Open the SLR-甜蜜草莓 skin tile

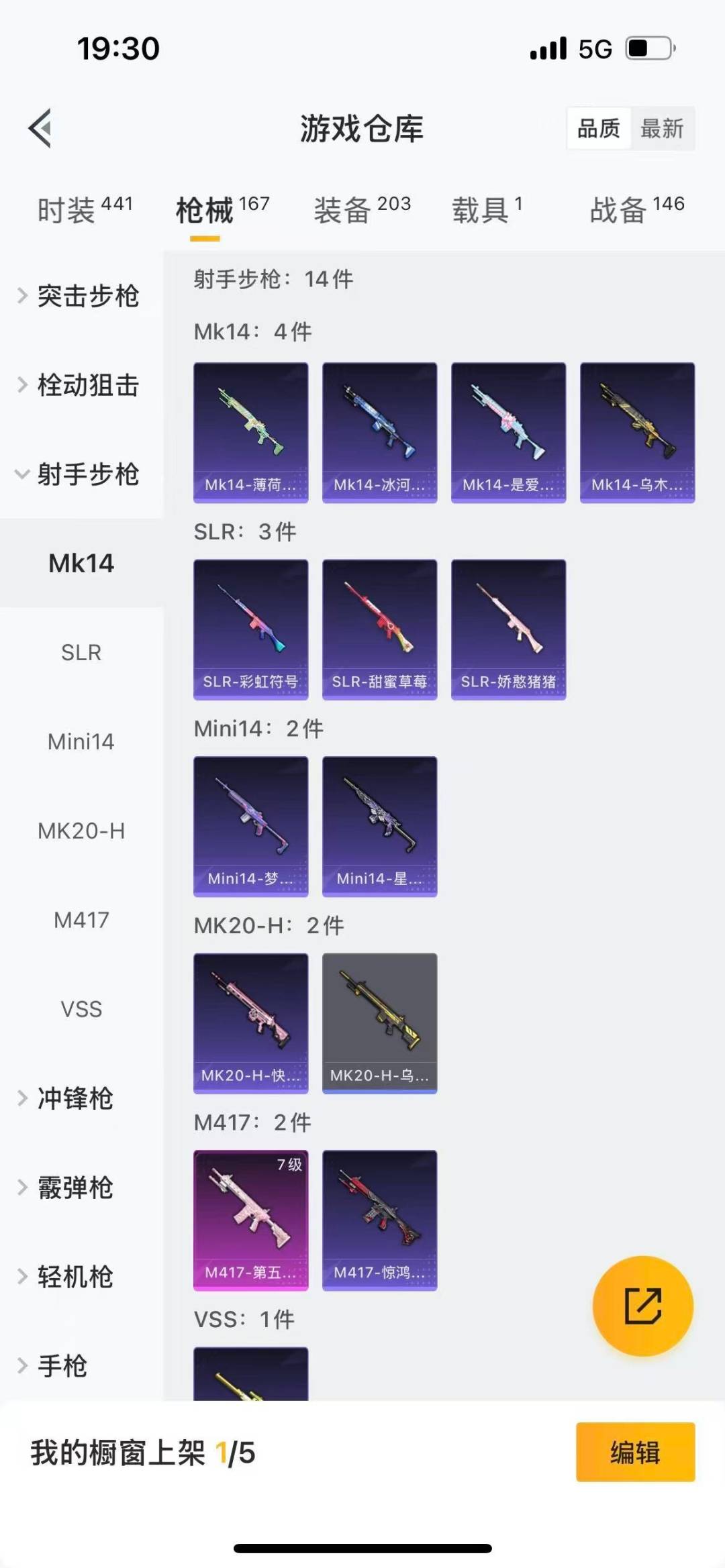click(x=380, y=629)
